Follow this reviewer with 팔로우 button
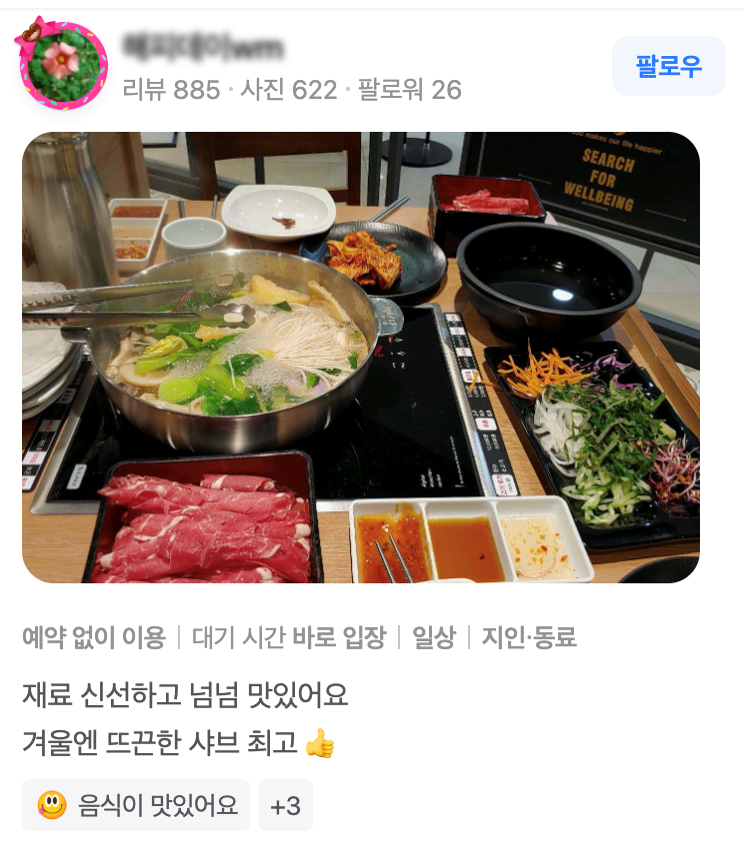 pos(668,67)
